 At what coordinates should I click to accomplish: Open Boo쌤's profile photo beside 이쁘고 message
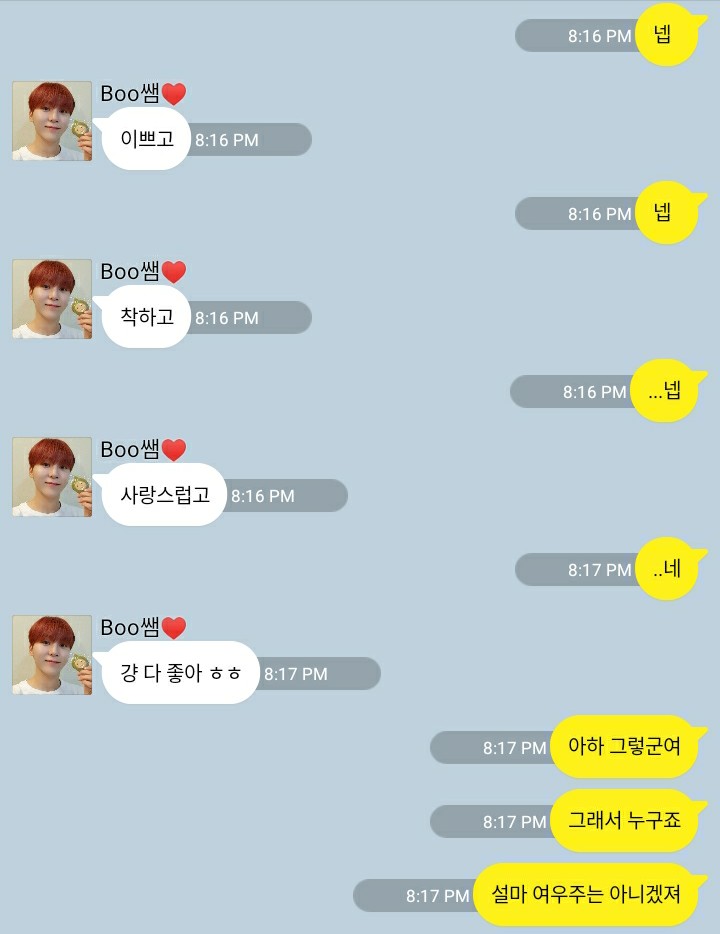tap(52, 121)
